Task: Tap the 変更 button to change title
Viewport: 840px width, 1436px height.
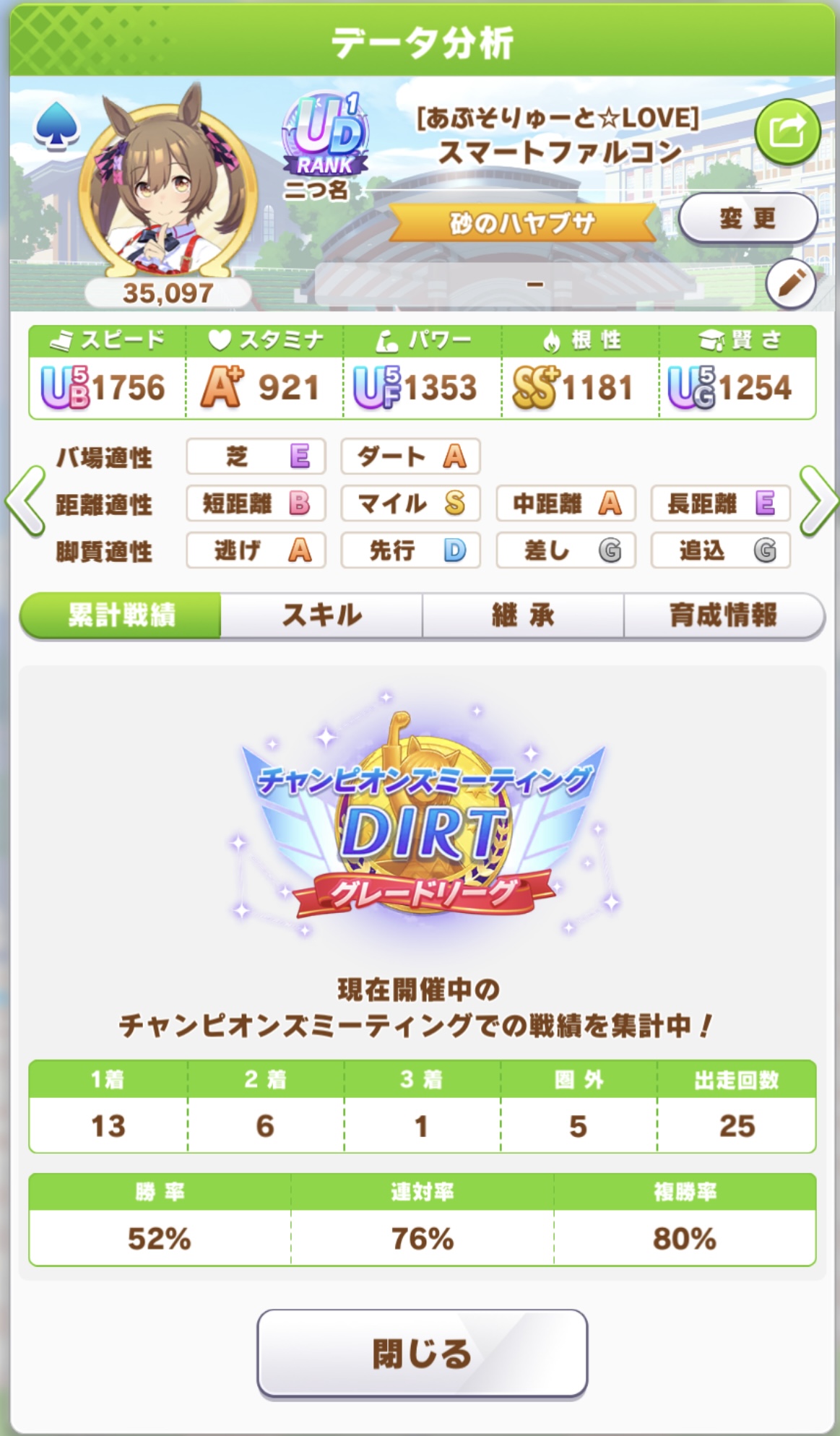Action: tap(748, 218)
